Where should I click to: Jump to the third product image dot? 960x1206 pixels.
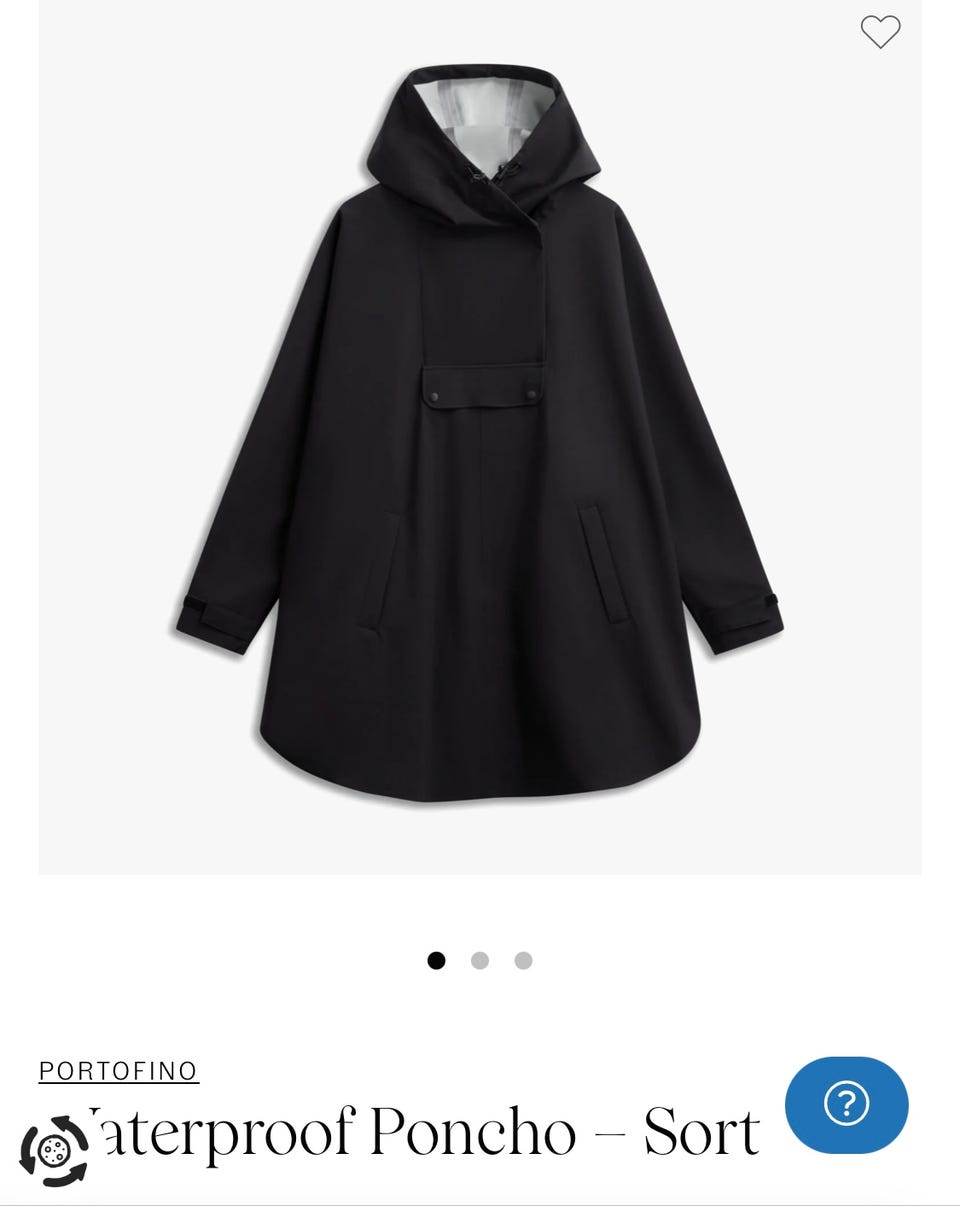click(x=523, y=961)
